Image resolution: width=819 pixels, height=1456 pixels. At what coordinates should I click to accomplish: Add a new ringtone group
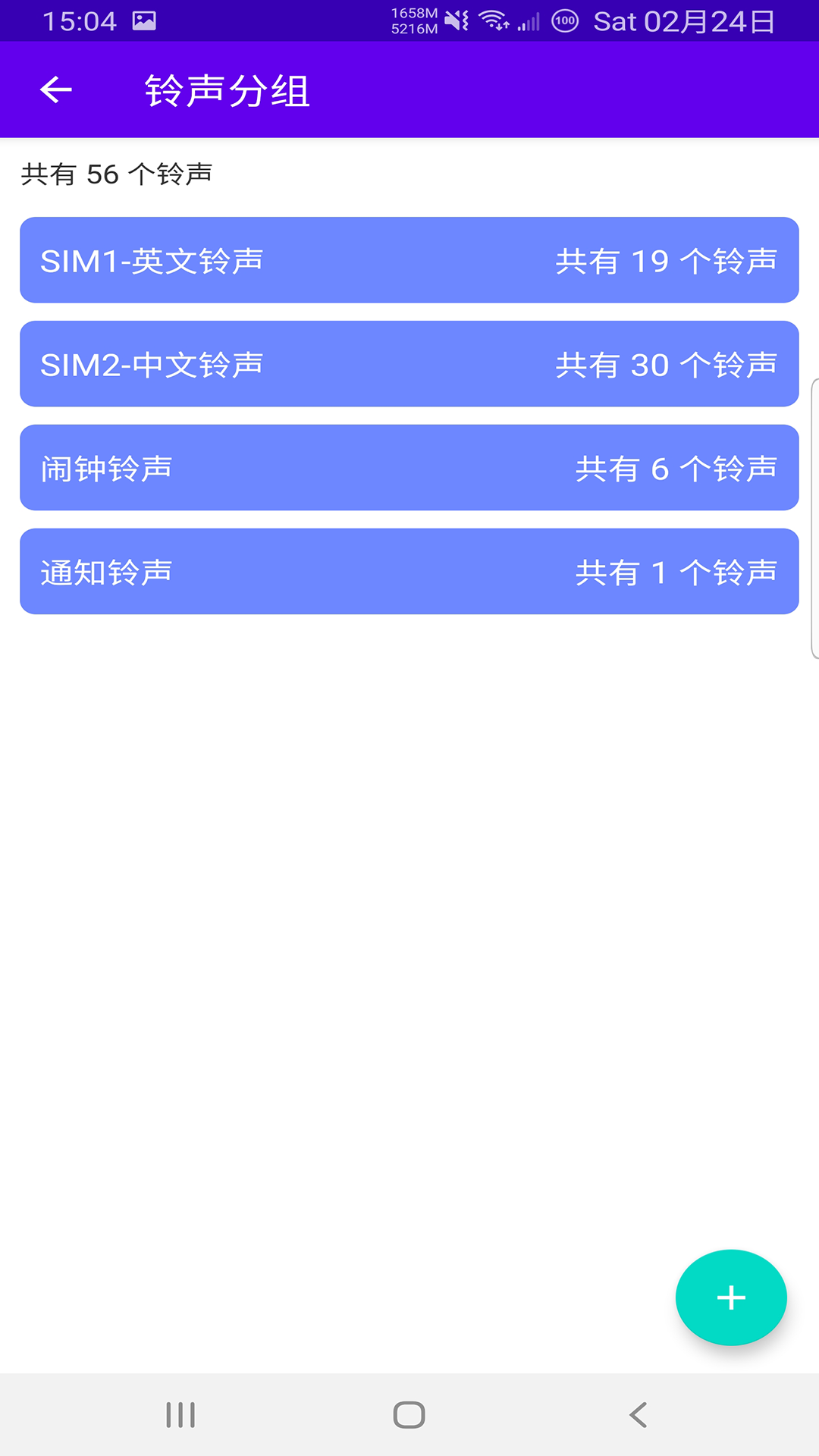pyautogui.click(x=731, y=1298)
